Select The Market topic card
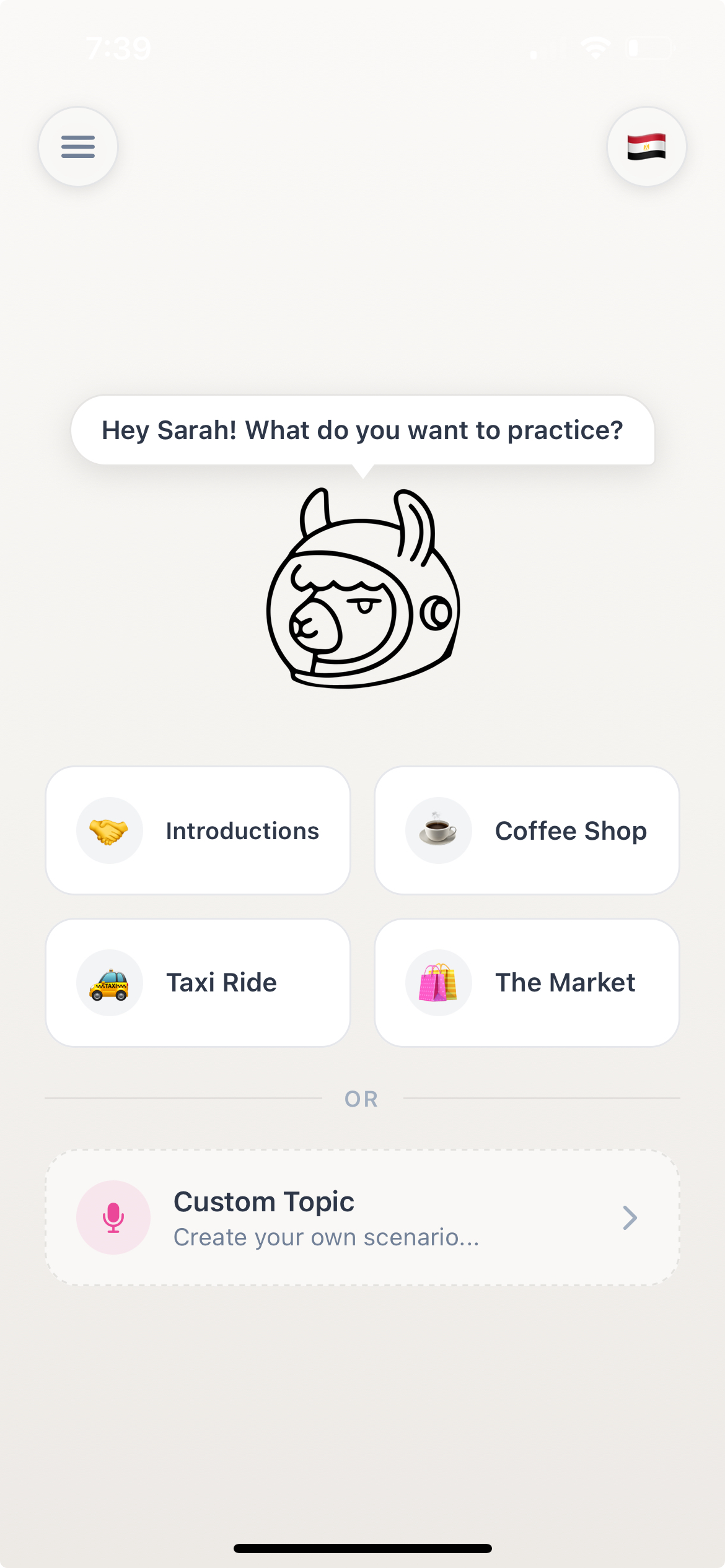Screen dimensions: 725x1568 [527, 982]
